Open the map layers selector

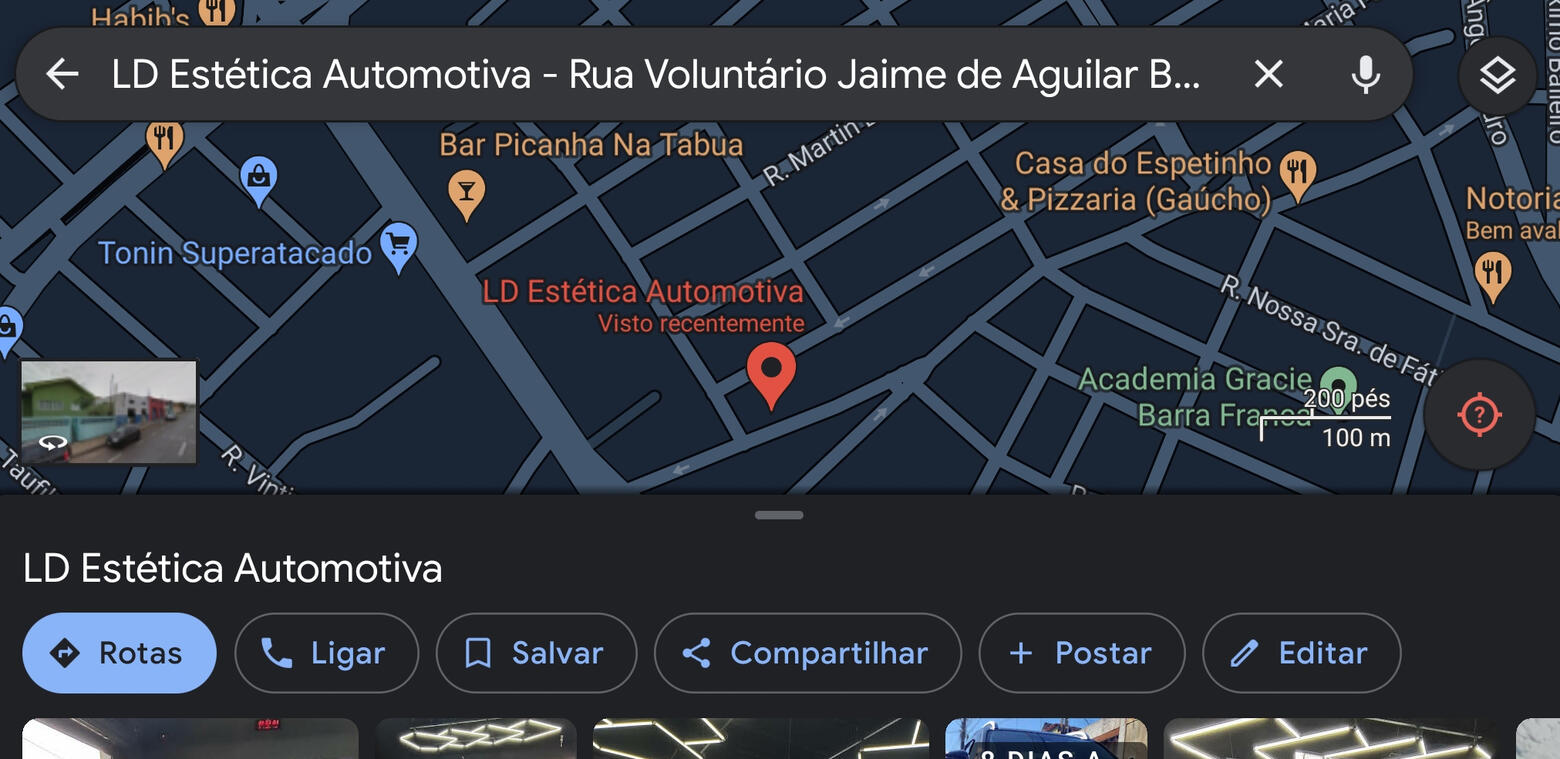1497,75
